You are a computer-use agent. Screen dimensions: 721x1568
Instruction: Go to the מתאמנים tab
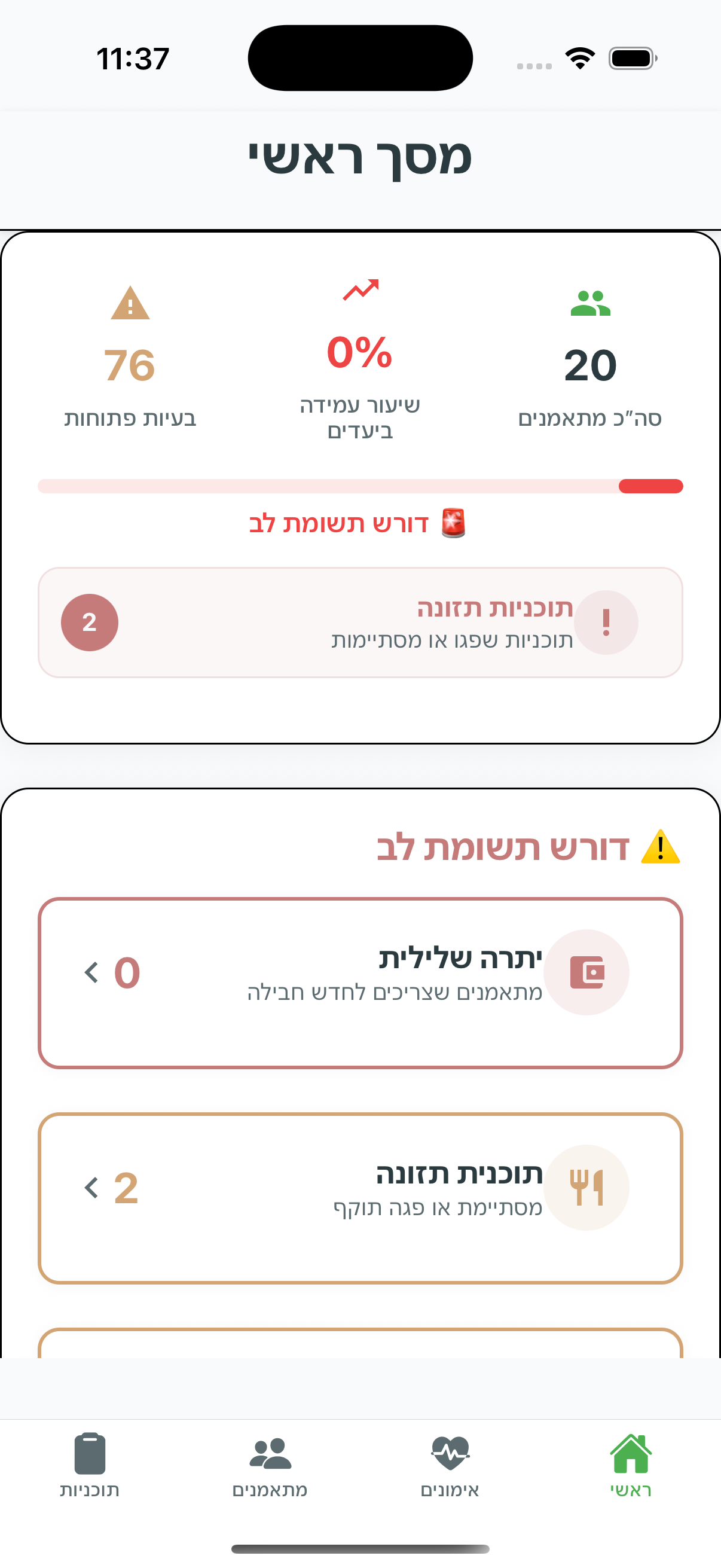[x=270, y=1466]
